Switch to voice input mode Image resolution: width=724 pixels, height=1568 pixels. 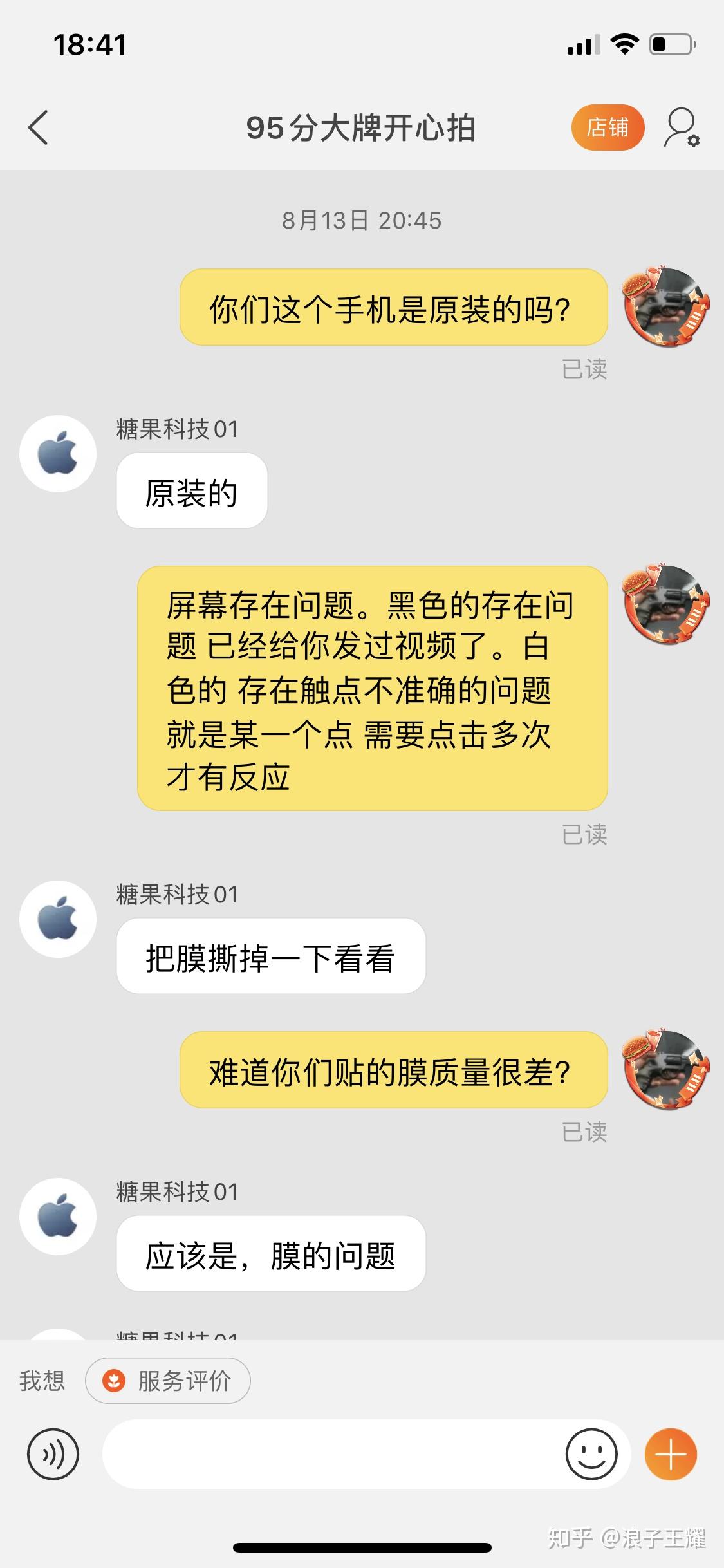click(x=53, y=1454)
